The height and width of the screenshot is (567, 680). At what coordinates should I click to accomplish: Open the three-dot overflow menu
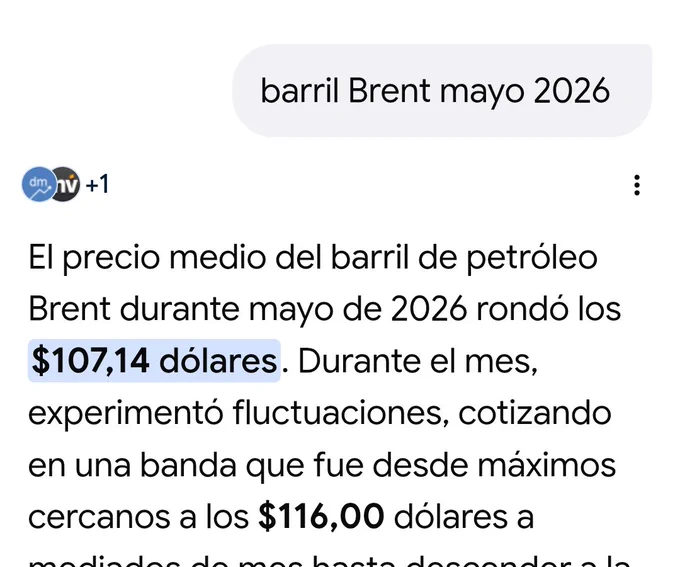coord(637,185)
